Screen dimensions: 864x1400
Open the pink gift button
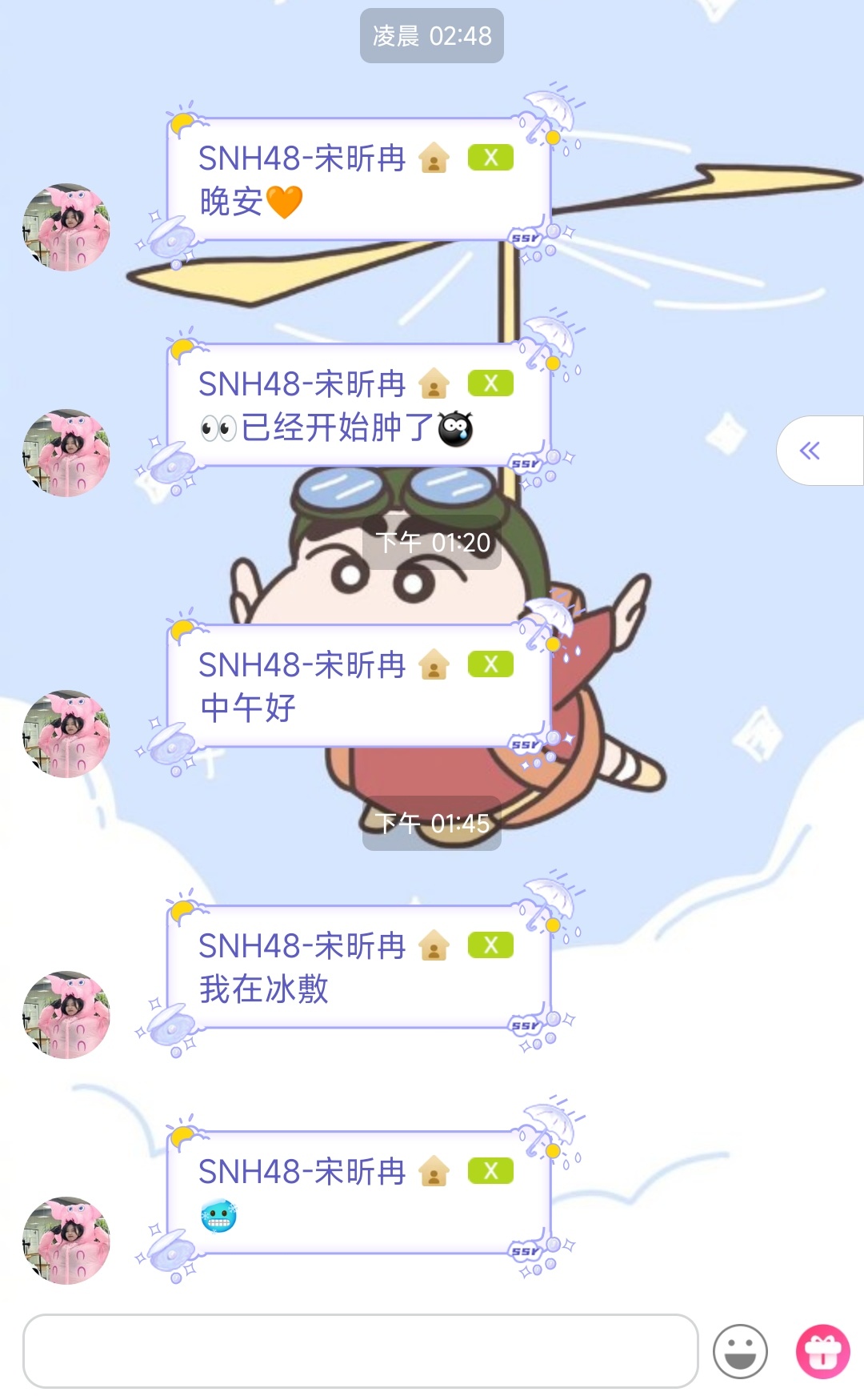pyautogui.click(x=822, y=1351)
